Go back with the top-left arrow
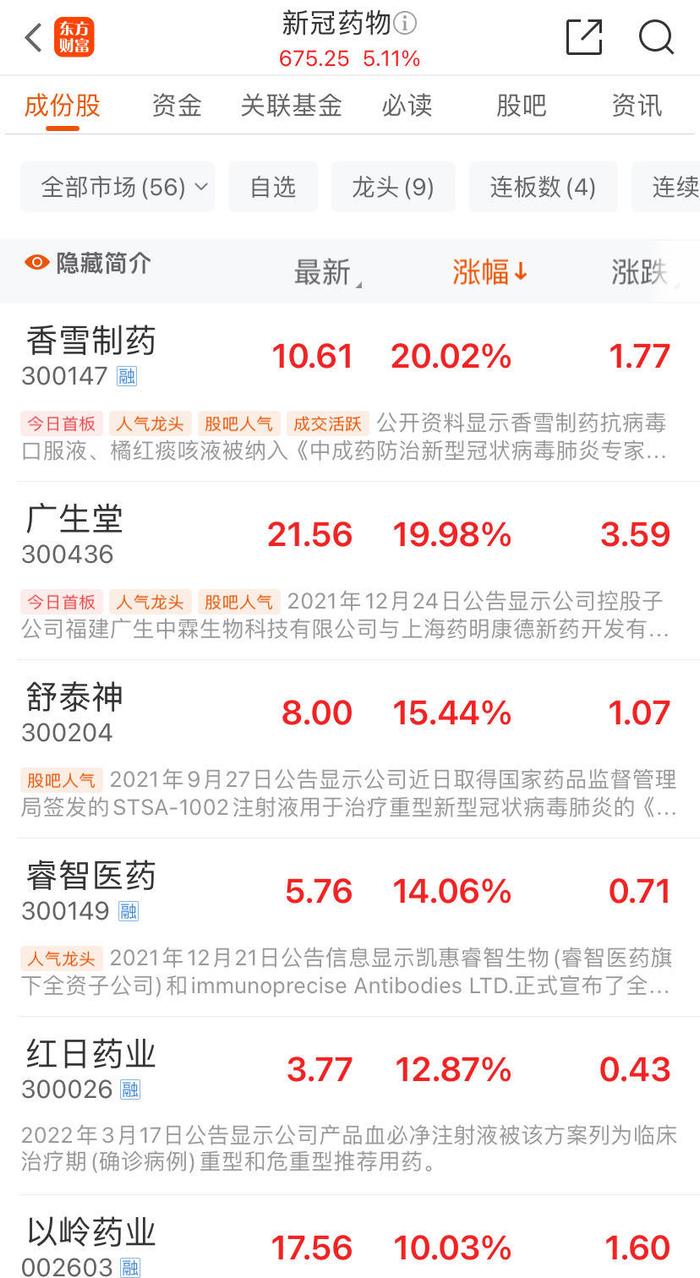Viewport: 700px width, 1278px height. tap(32, 38)
